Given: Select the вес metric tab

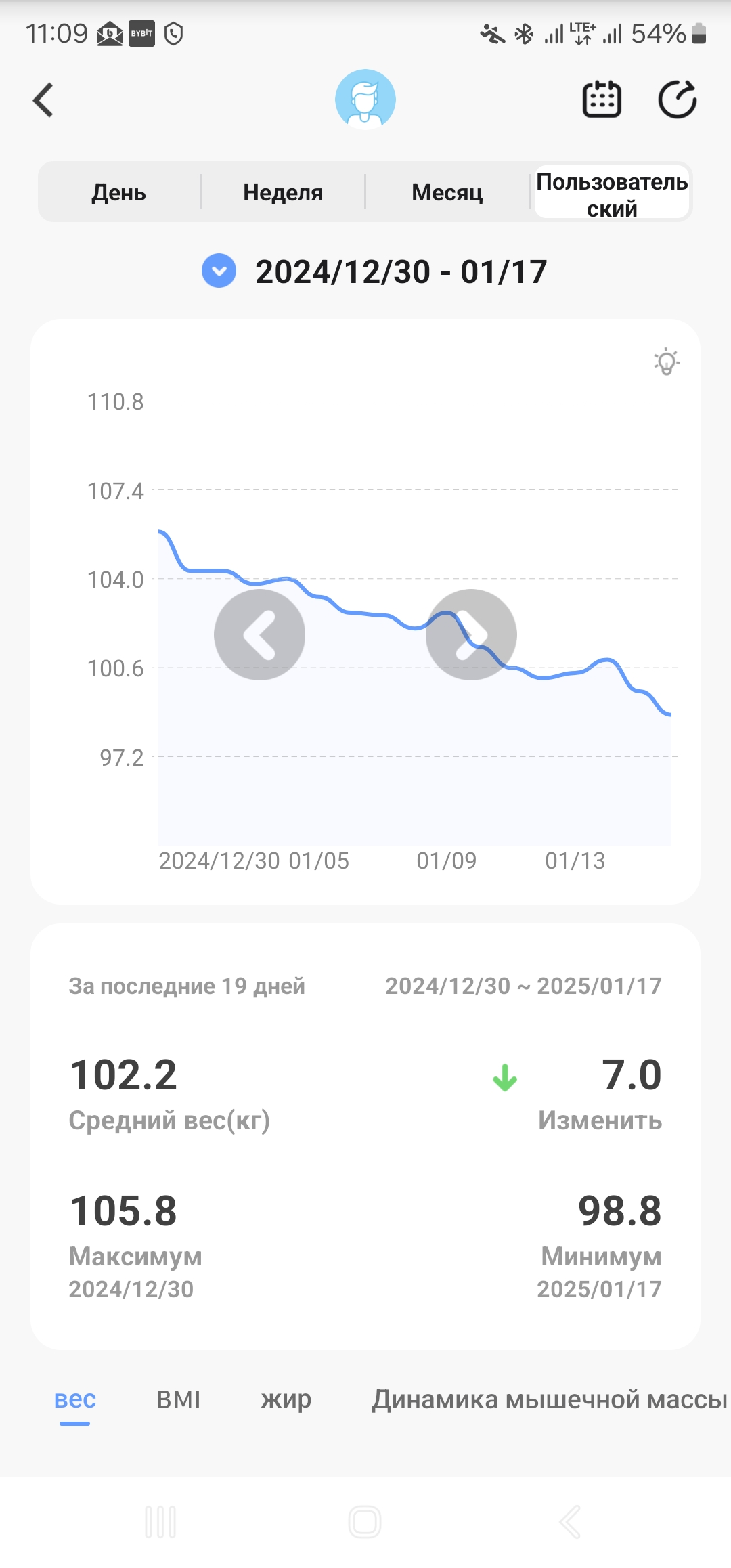Looking at the screenshot, I should pyautogui.click(x=75, y=1399).
